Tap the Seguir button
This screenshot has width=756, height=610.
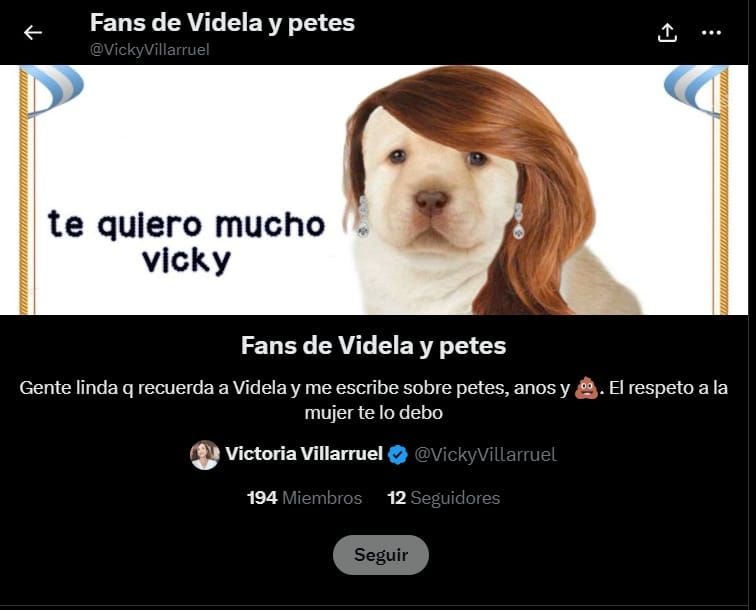[x=380, y=555]
